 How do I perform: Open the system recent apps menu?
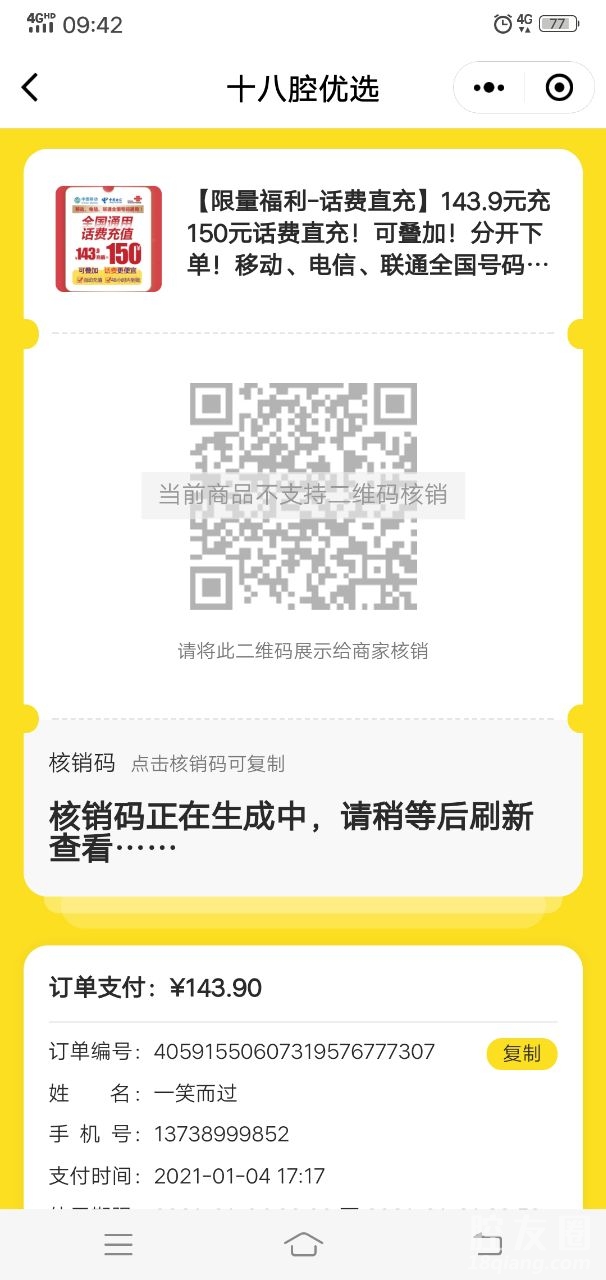[x=118, y=1244]
